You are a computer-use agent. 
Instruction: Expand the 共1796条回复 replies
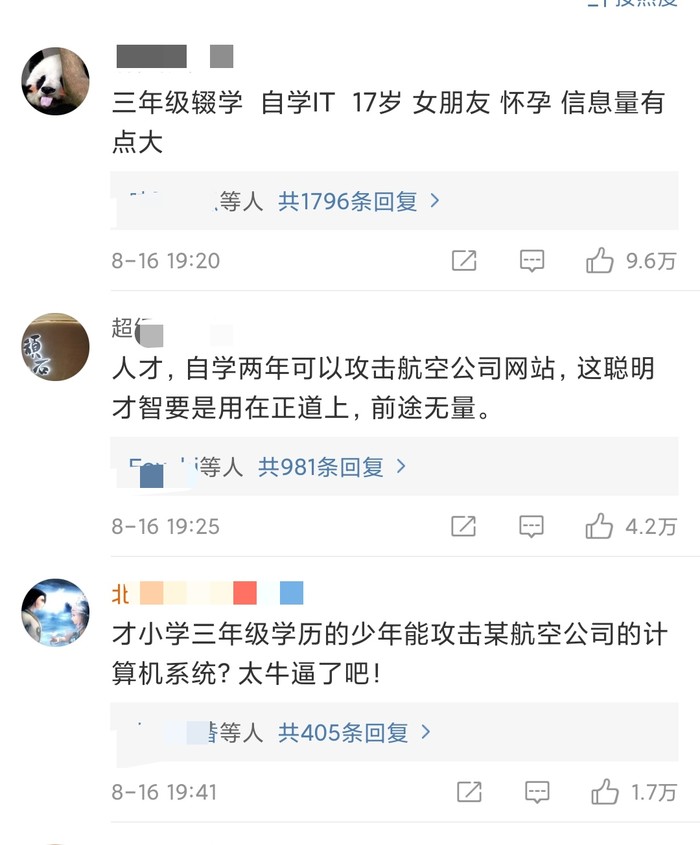pyautogui.click(x=359, y=201)
